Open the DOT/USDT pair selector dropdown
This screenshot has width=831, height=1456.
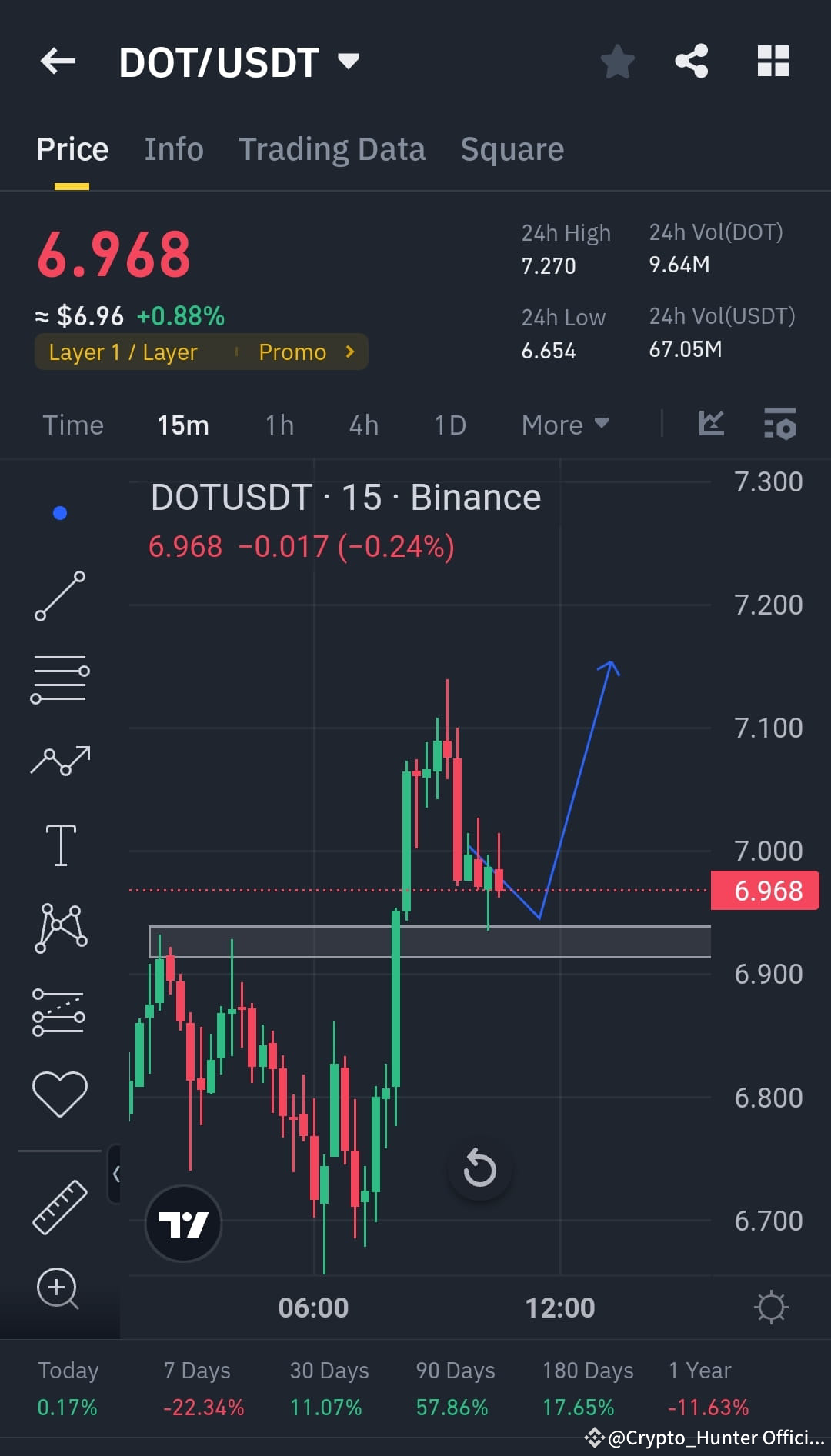point(348,62)
